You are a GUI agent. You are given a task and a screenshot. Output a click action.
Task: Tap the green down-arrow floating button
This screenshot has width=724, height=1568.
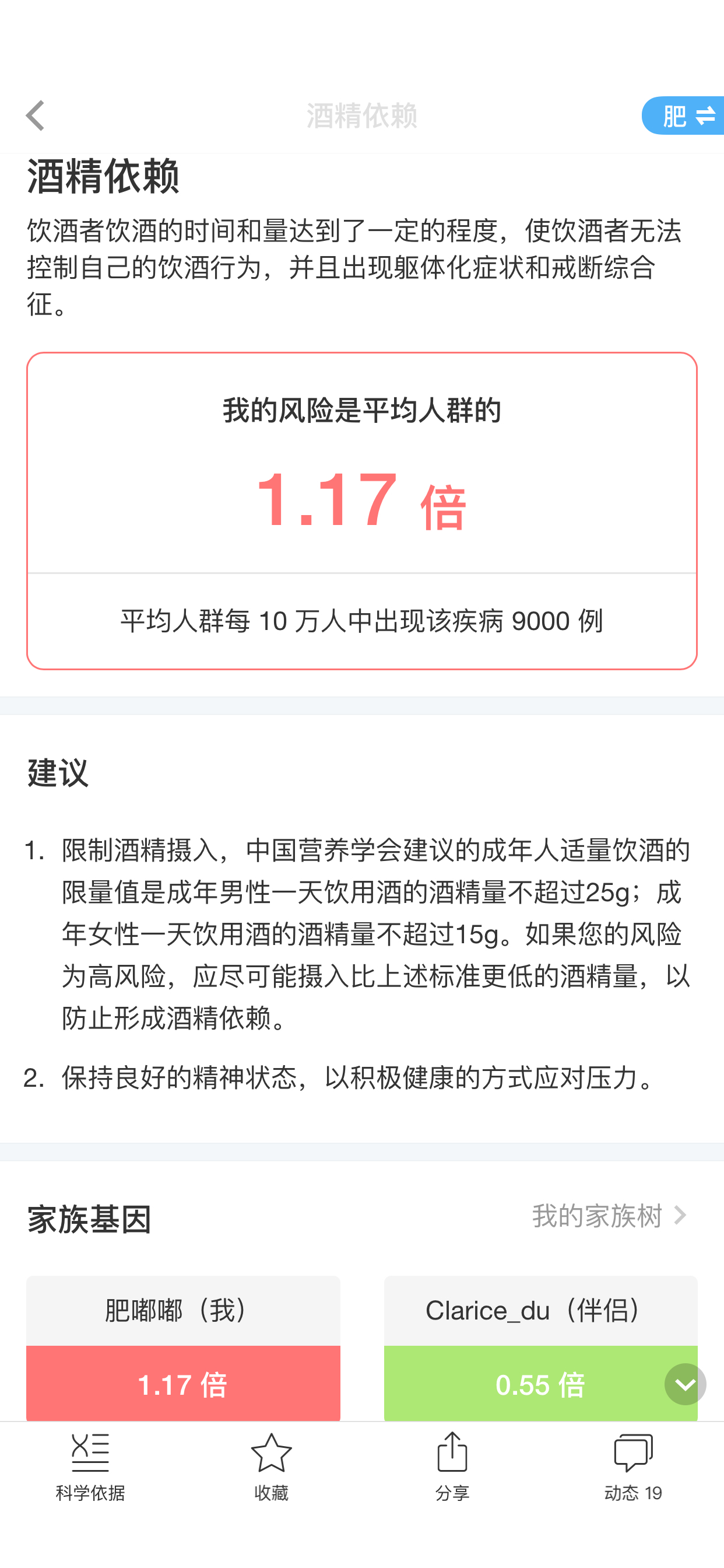pos(685,1384)
